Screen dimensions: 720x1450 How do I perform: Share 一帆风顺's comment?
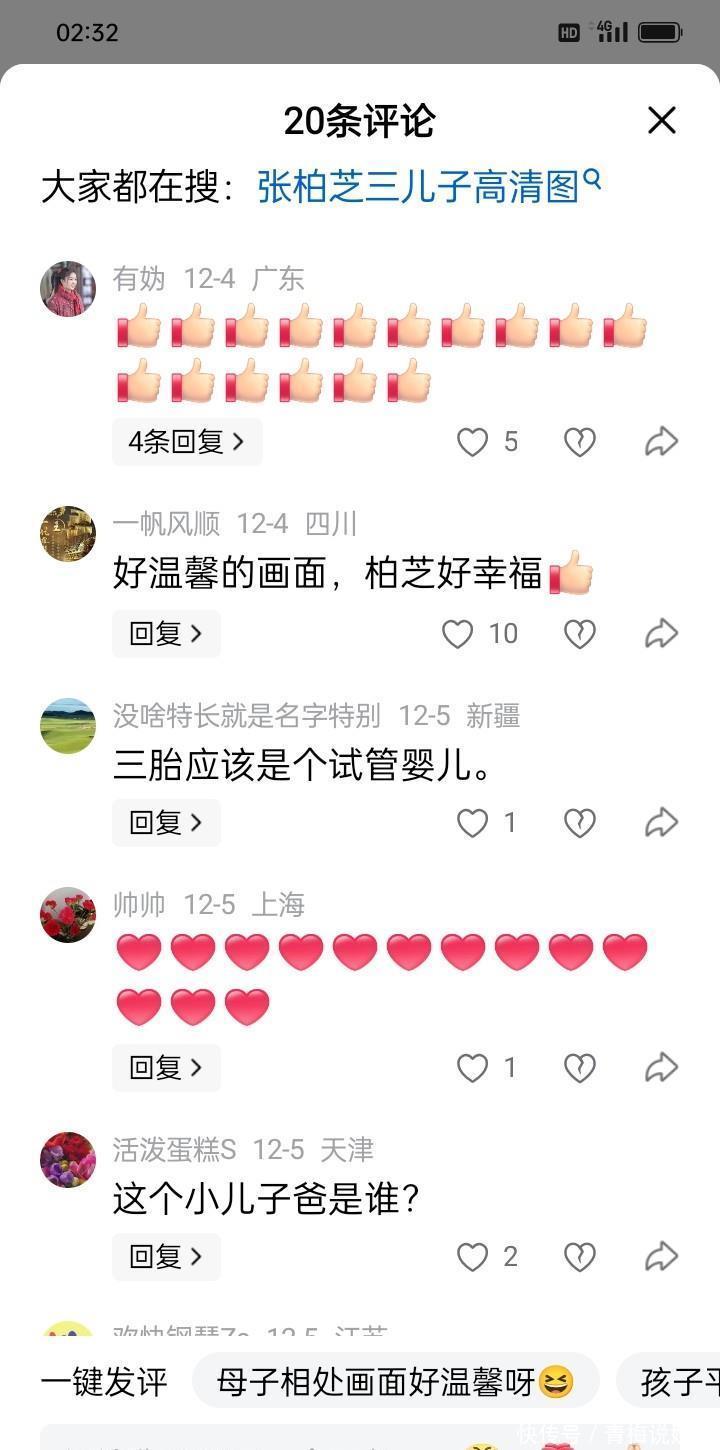pyautogui.click(x=661, y=633)
